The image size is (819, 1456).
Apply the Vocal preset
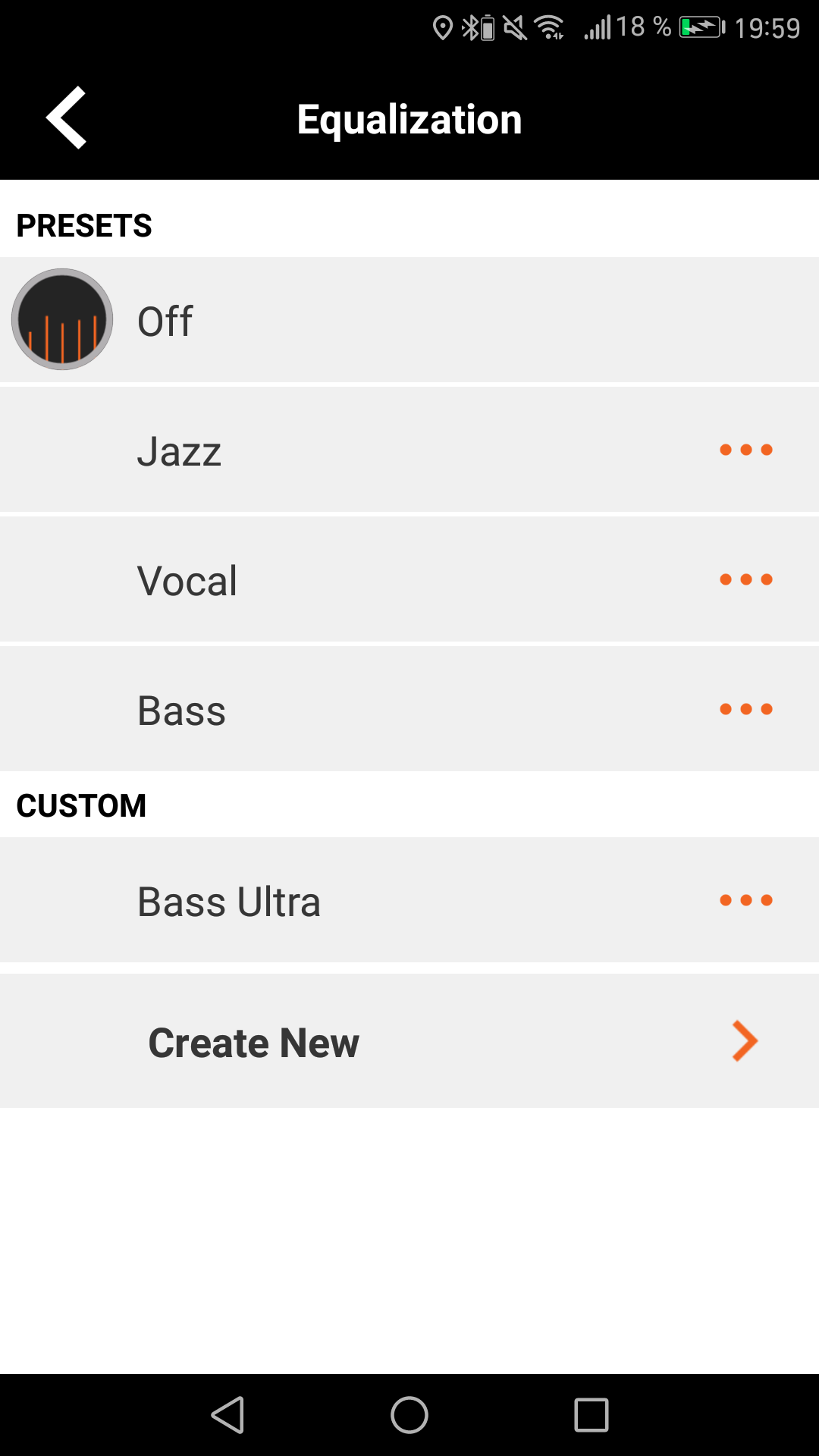409,579
